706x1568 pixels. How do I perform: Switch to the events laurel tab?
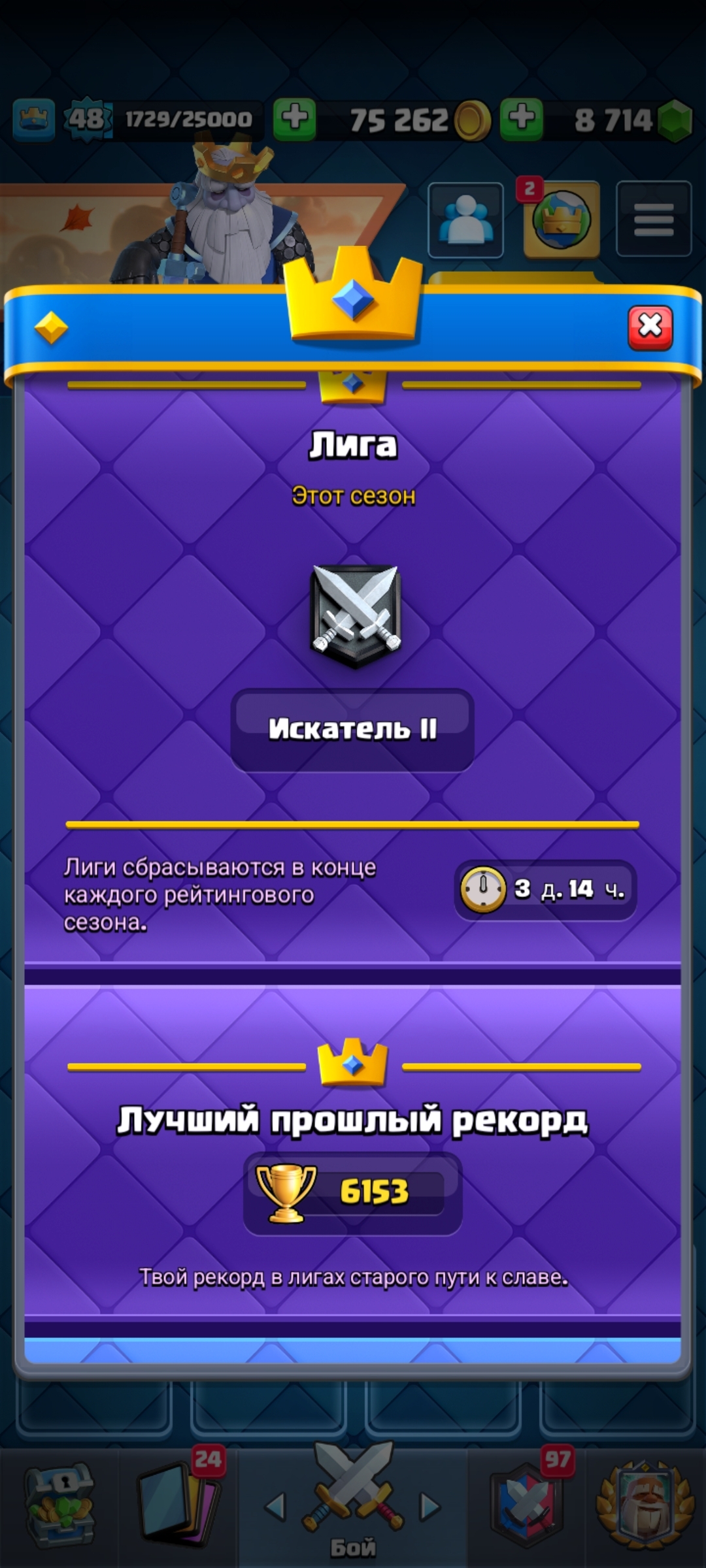pos(645,1506)
